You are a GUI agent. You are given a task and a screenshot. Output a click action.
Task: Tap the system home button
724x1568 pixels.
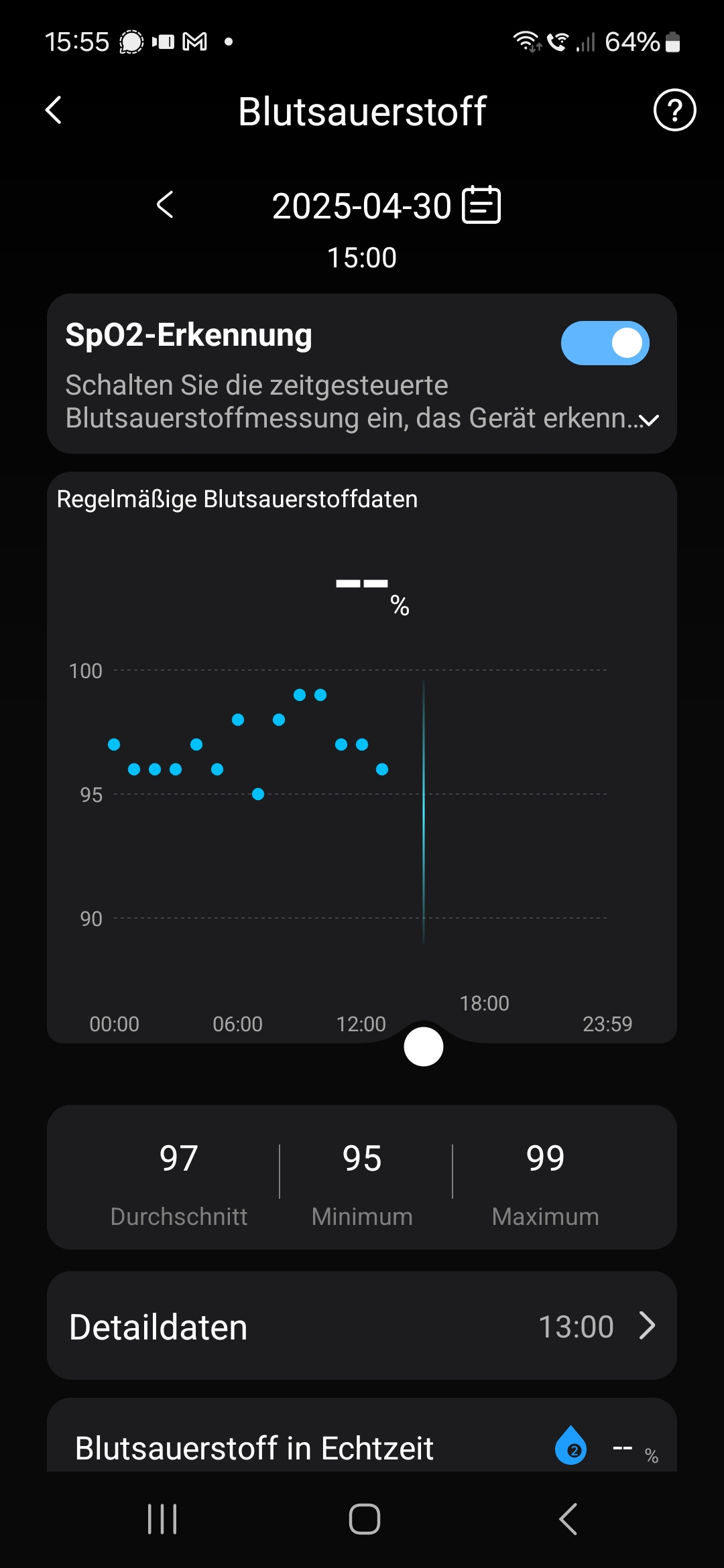[364, 1519]
